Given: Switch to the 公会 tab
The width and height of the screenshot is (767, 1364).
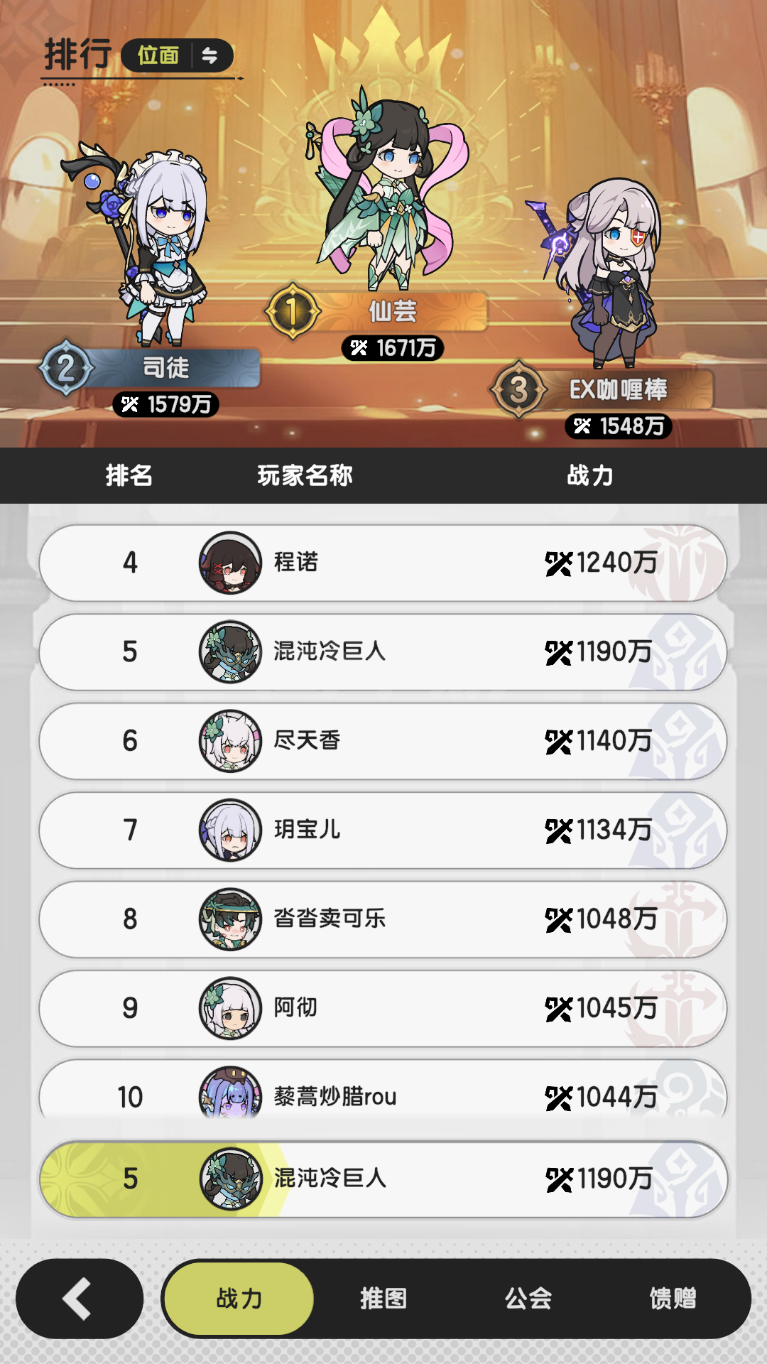Looking at the screenshot, I should click(x=528, y=1299).
